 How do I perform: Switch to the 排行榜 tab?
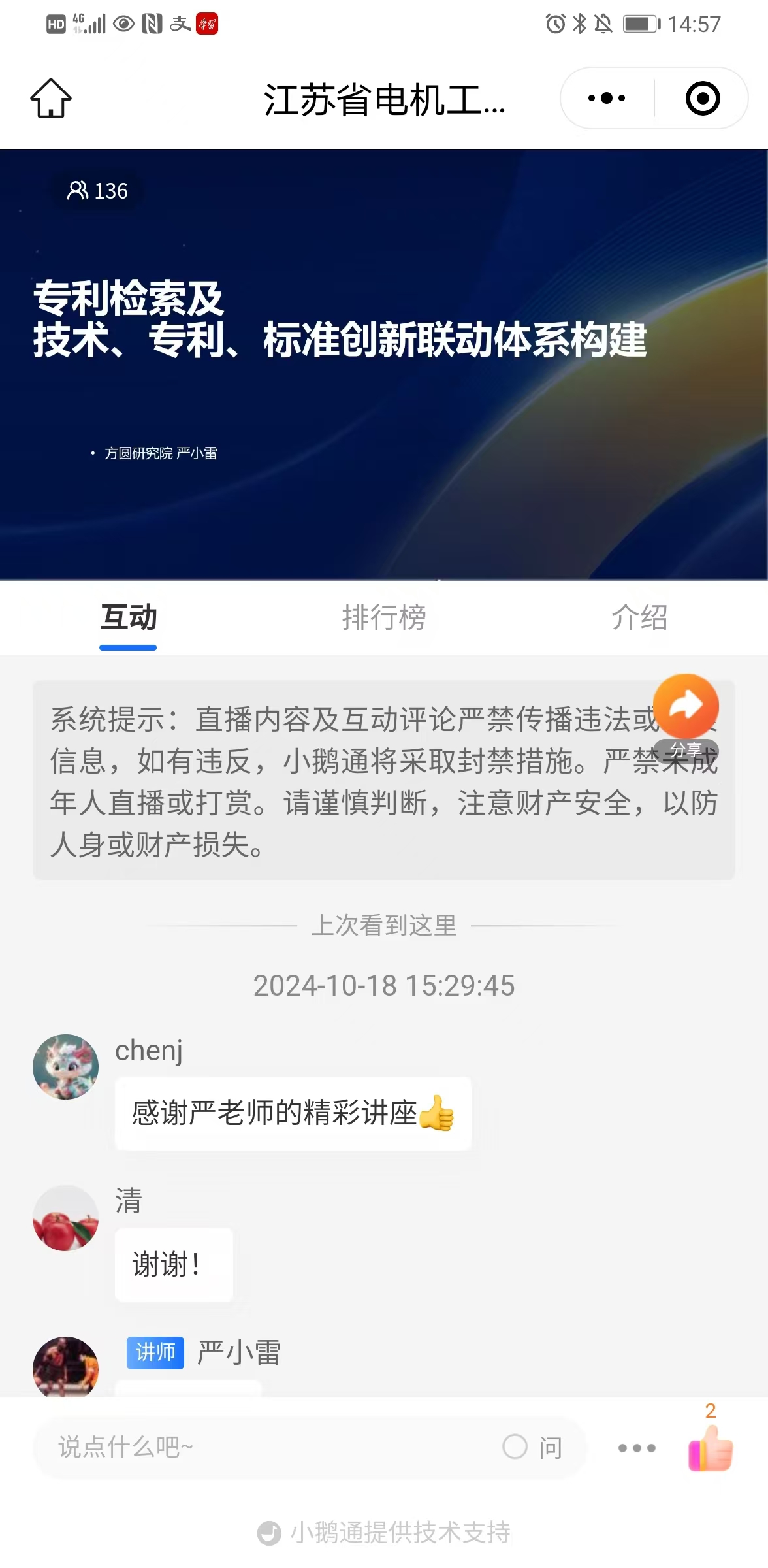pyautogui.click(x=384, y=617)
